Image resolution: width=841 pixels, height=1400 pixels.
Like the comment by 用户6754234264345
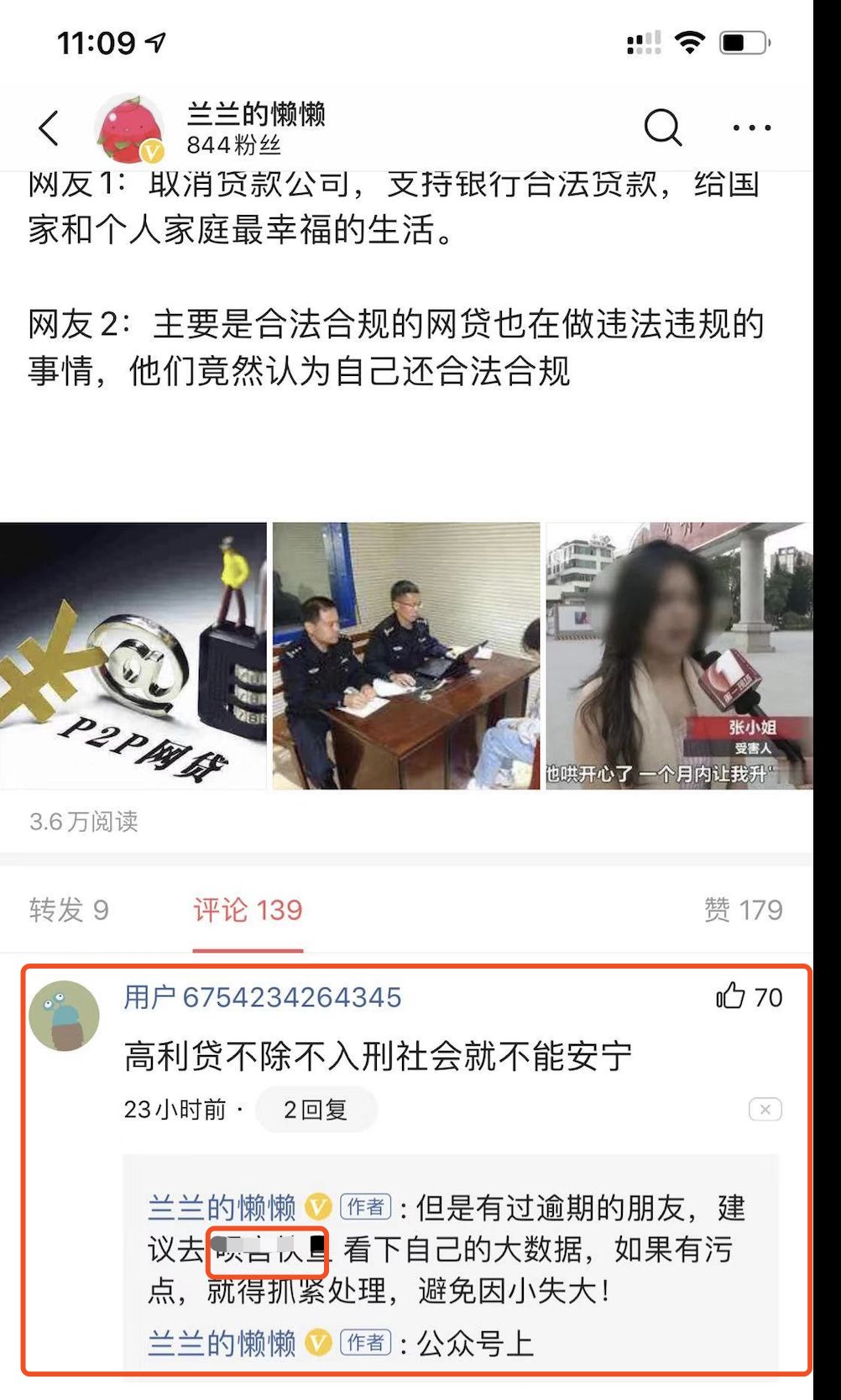(x=731, y=996)
